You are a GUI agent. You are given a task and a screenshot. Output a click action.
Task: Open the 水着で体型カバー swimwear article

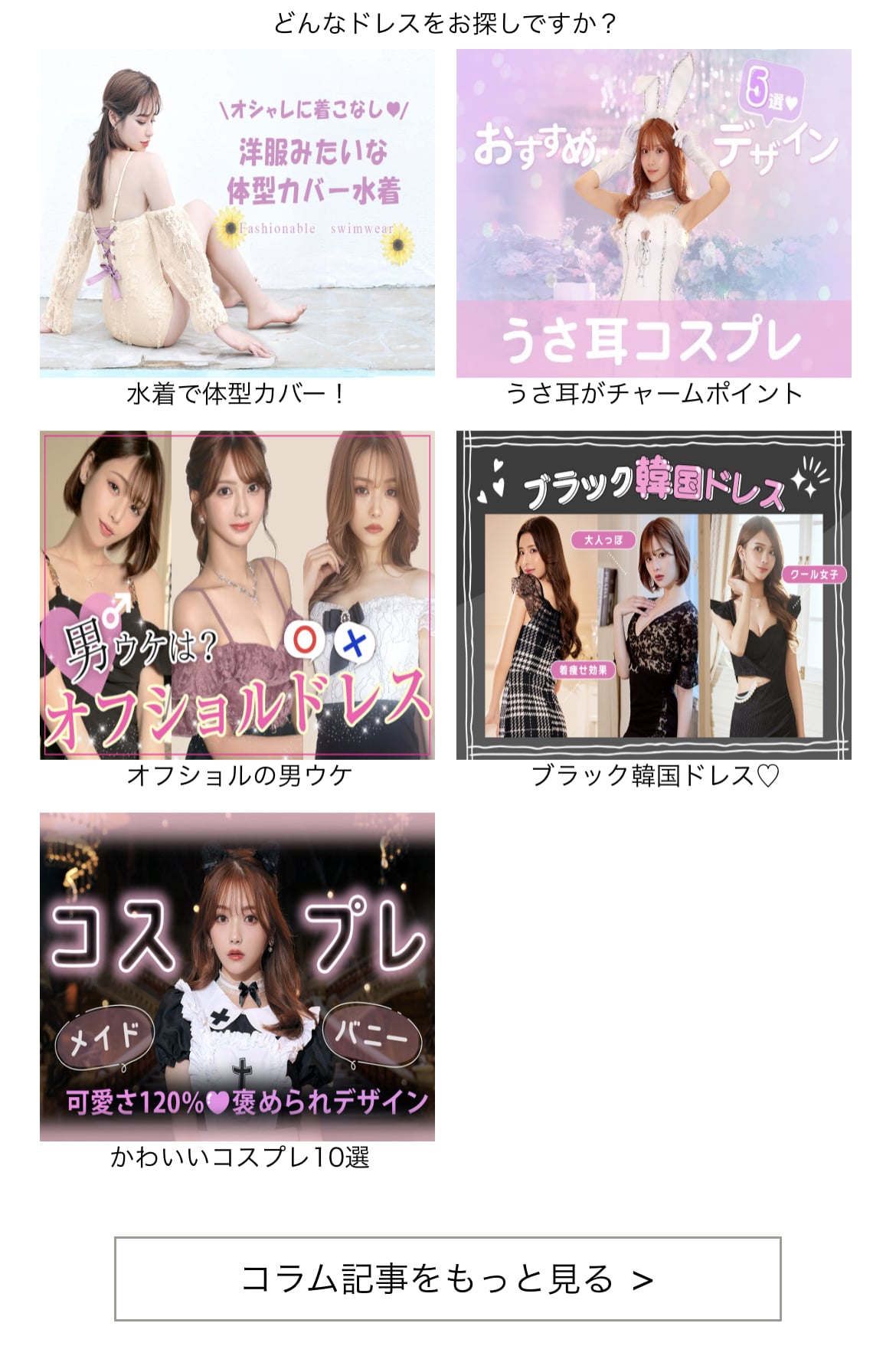[237, 213]
